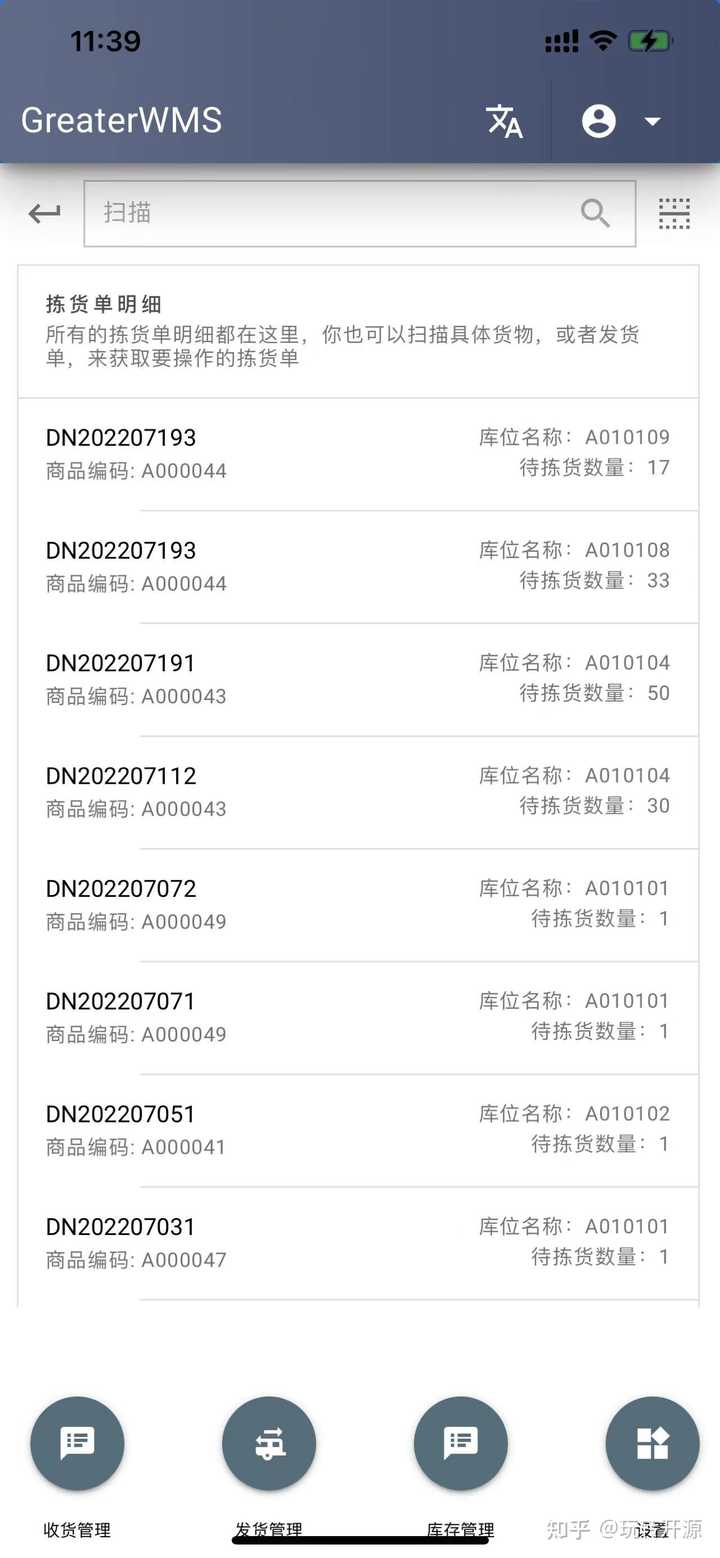This screenshot has width=720, height=1558.
Task: Select picking order DN202207191
Action: pyautogui.click(x=360, y=678)
